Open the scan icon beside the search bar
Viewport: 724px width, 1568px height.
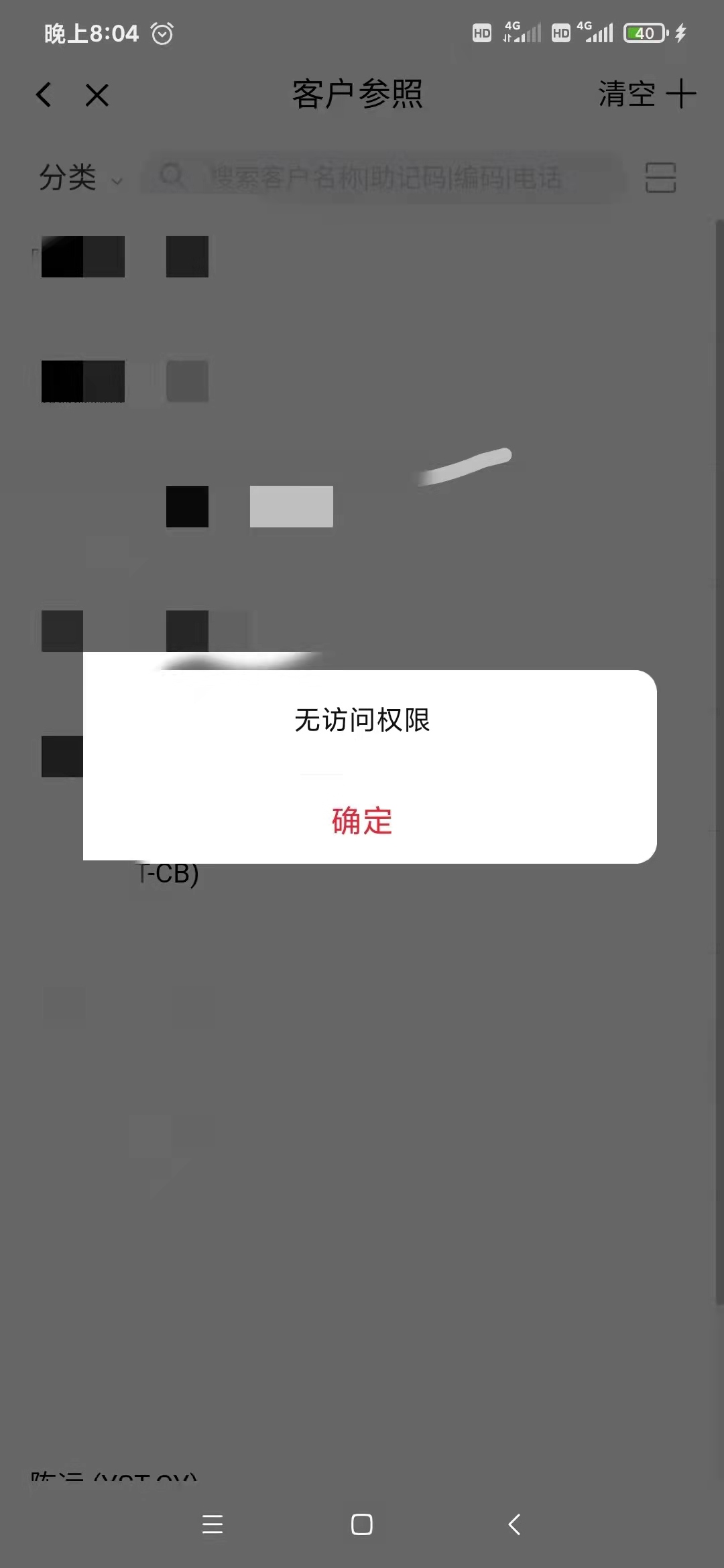point(660,178)
